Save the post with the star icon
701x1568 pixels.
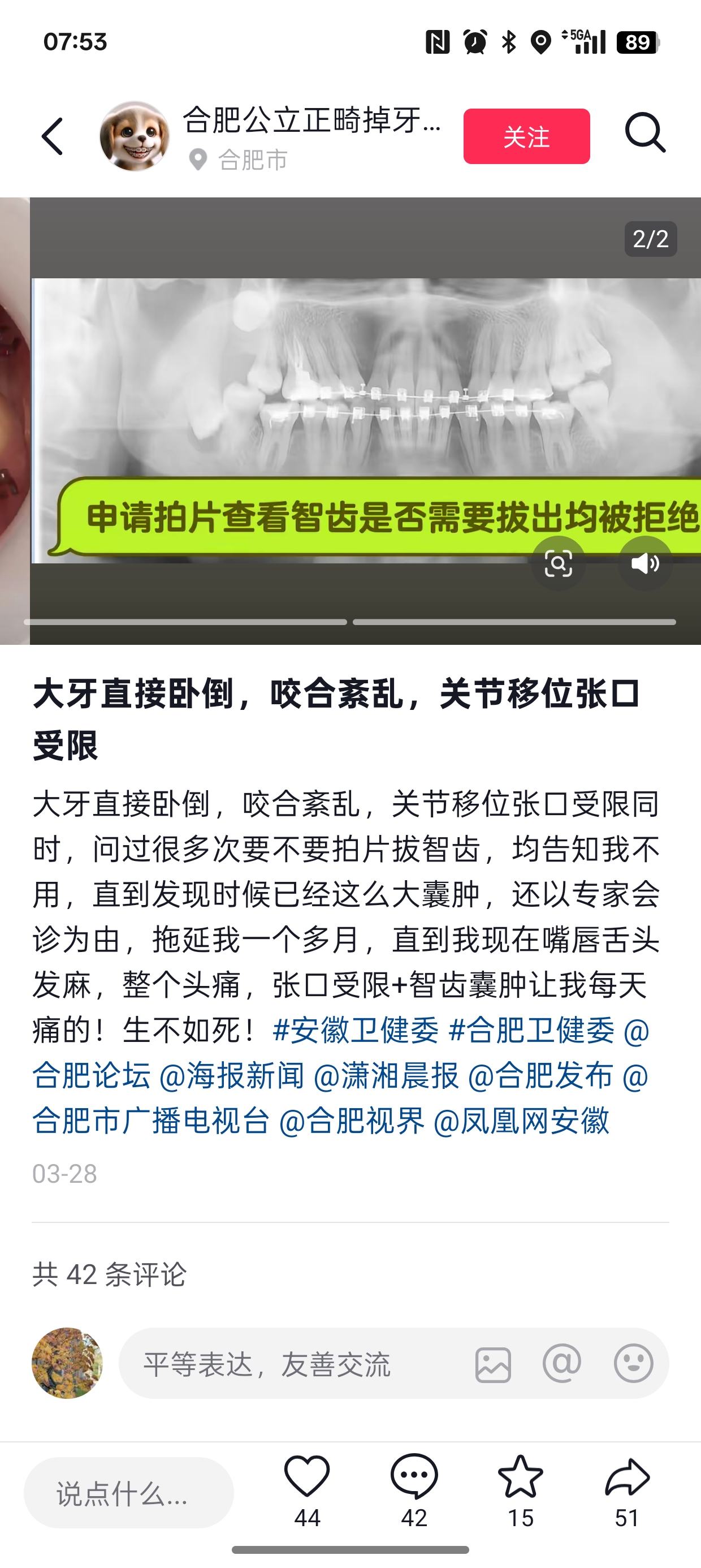520,1477
